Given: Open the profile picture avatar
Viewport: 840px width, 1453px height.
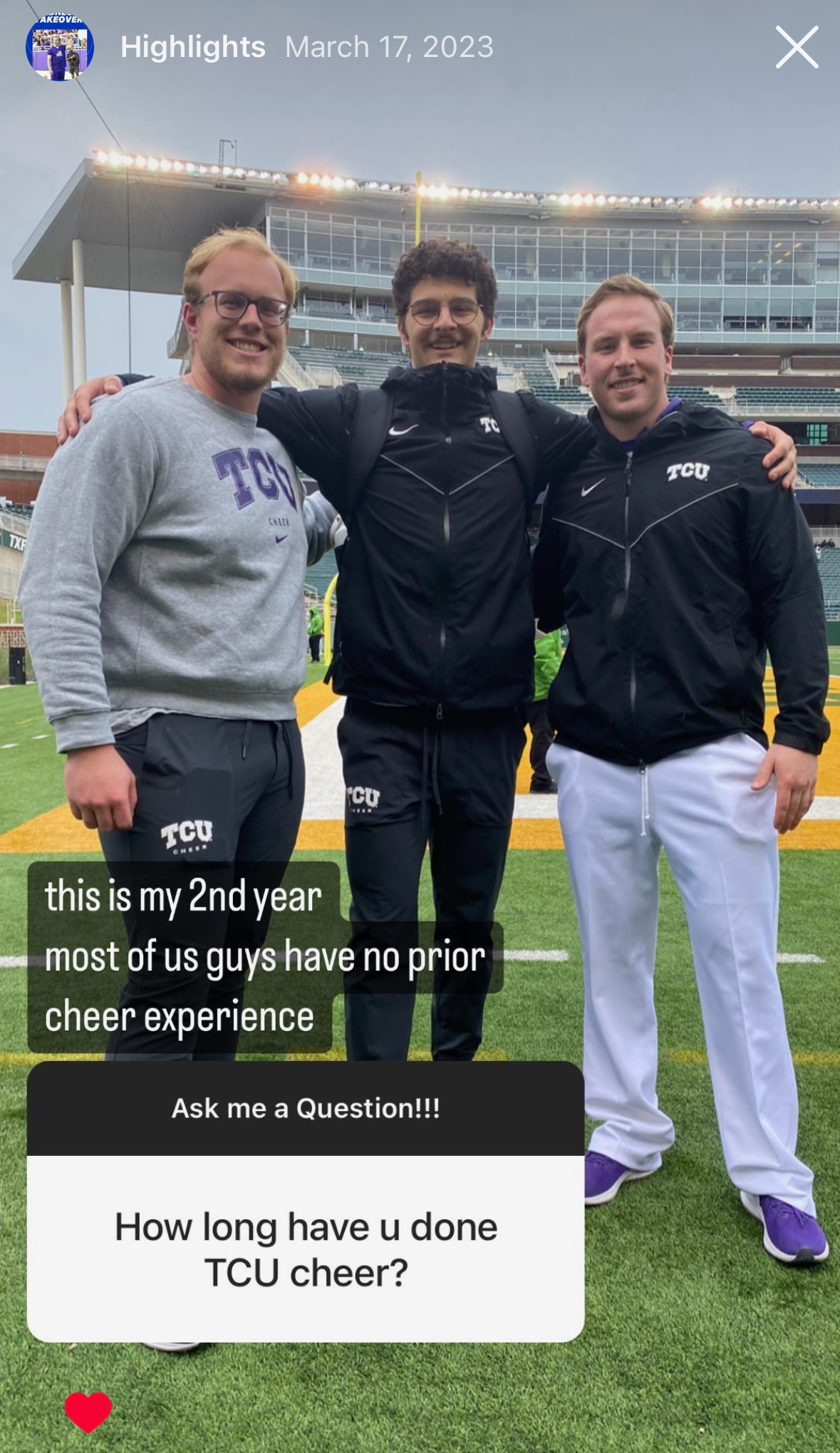Looking at the screenshot, I should [x=60, y=47].
